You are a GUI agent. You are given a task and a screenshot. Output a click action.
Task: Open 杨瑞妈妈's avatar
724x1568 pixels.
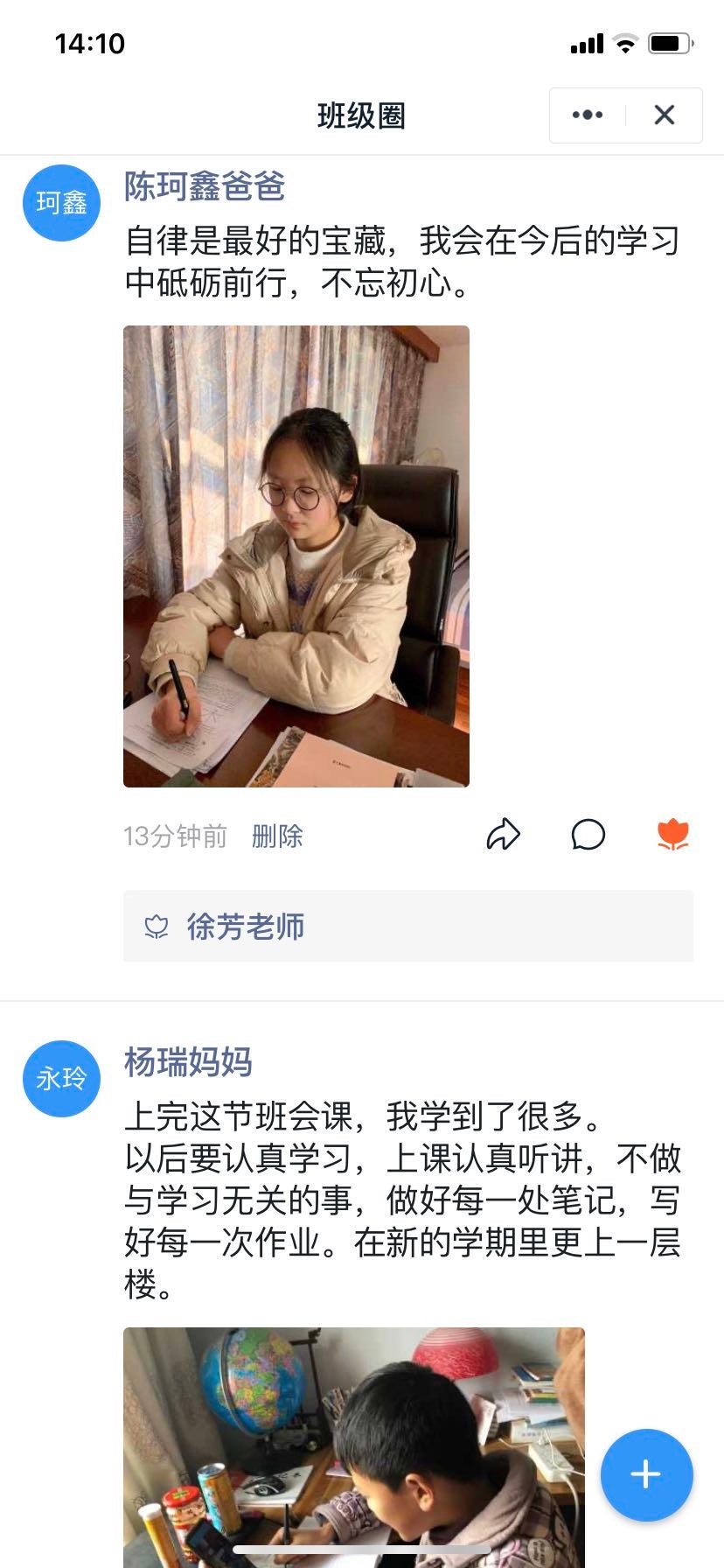pyautogui.click(x=61, y=1078)
